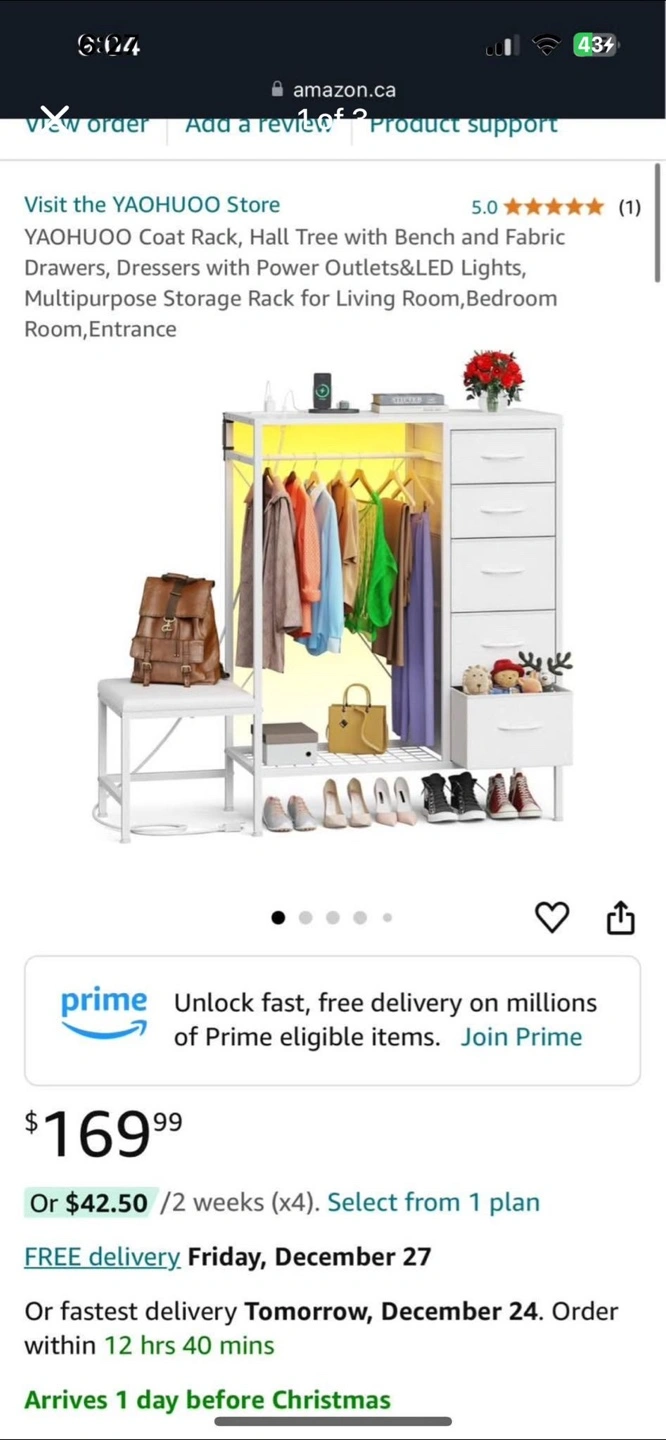Jump to second image via page dot
666x1440 pixels.
pos(305,917)
